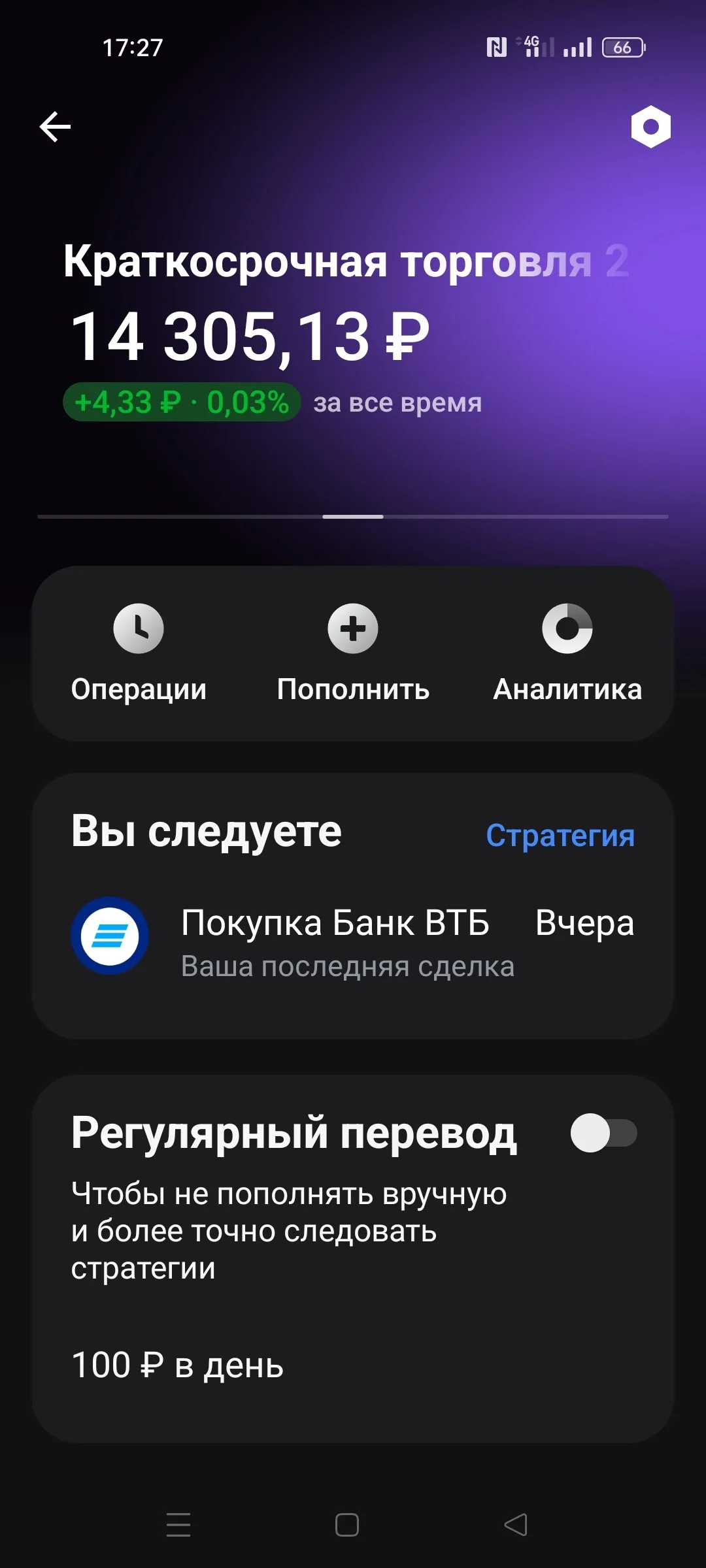Open account settings hexagon icon

650,126
